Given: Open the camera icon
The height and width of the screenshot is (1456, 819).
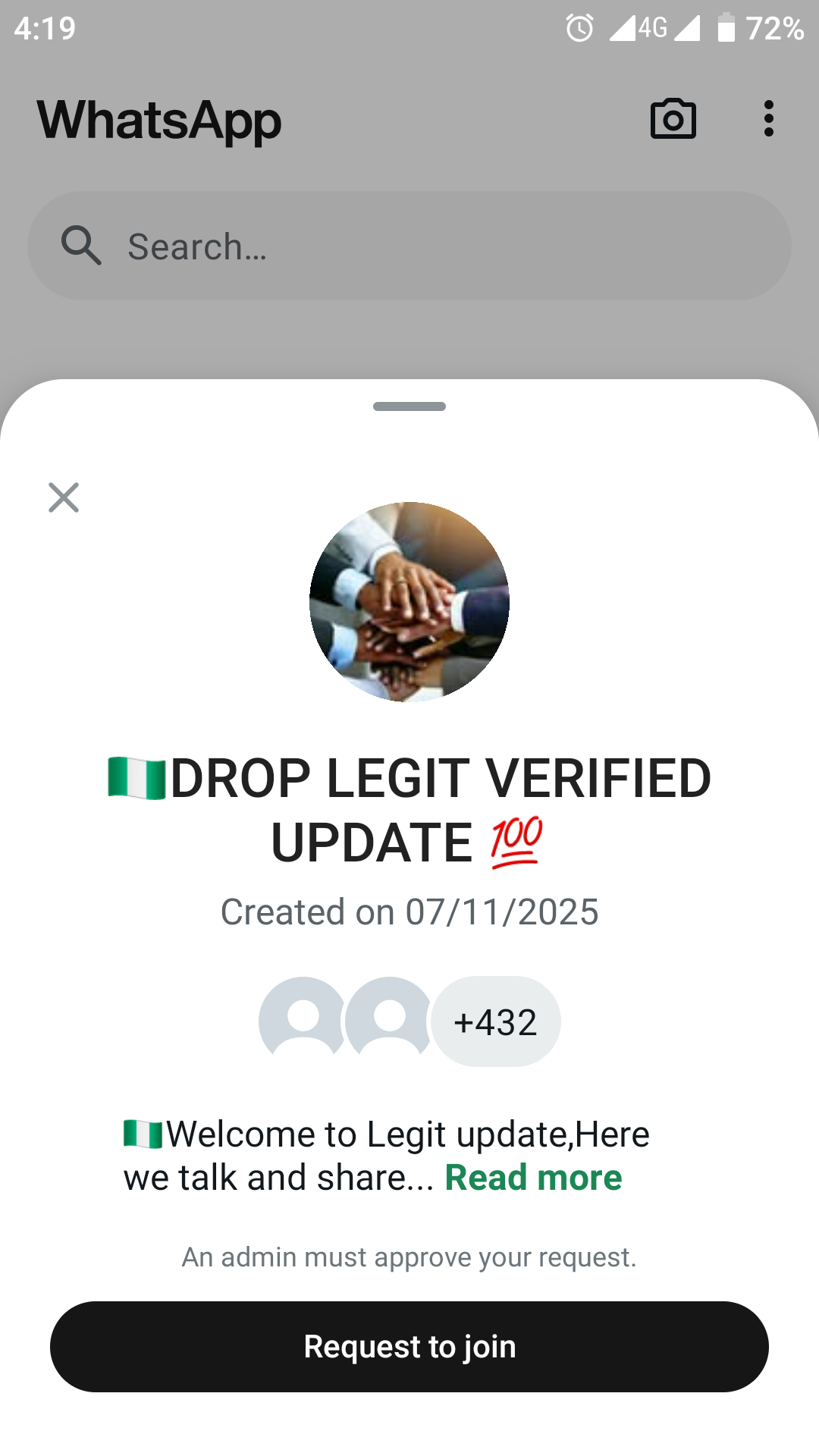Looking at the screenshot, I should click(673, 119).
